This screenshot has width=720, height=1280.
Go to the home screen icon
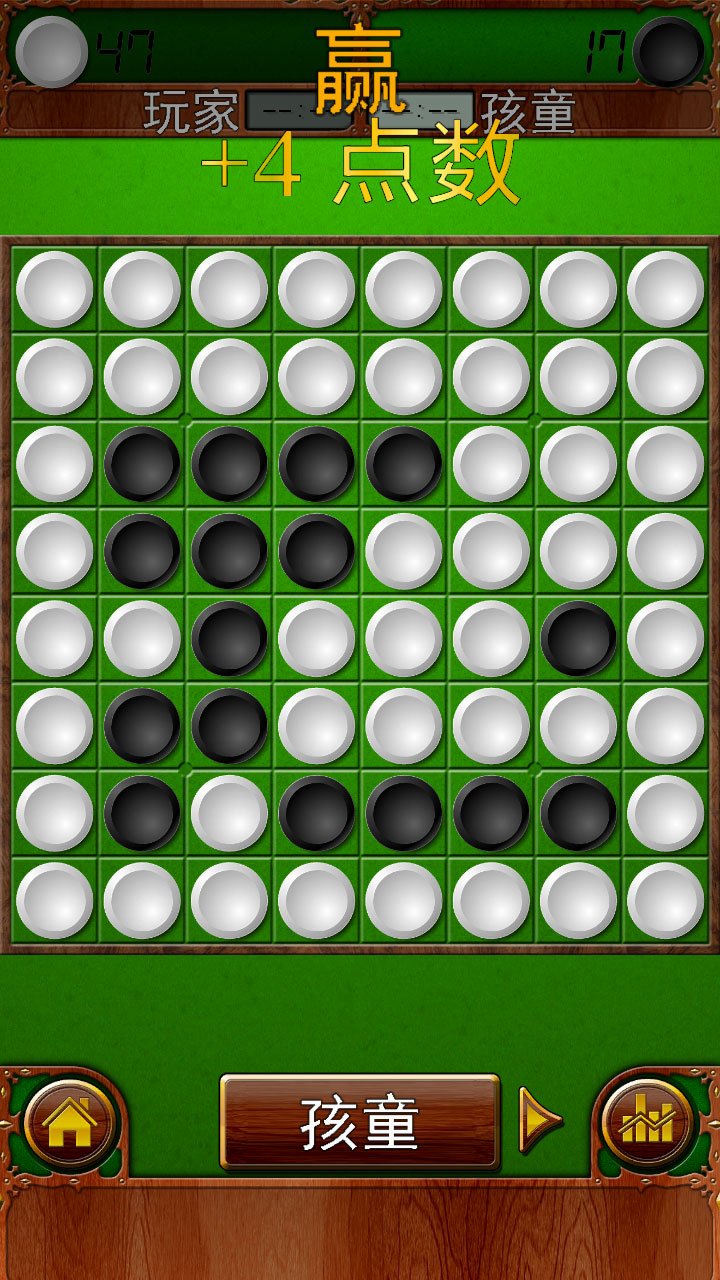tap(69, 1123)
